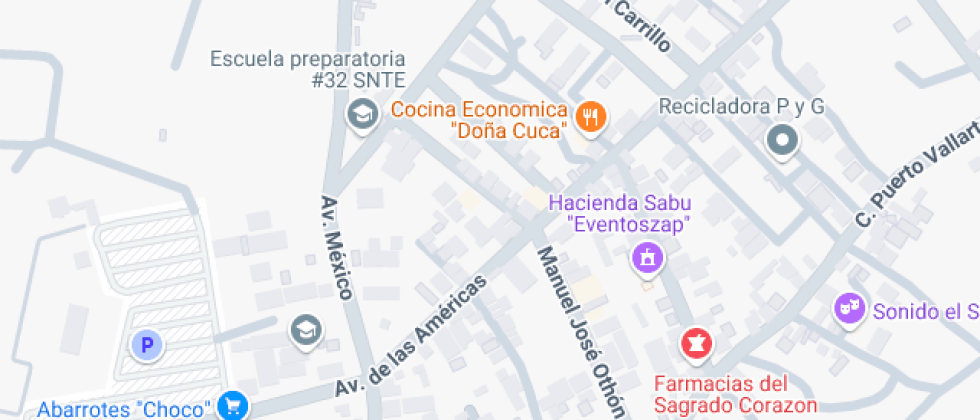Tap the Recicladora P y G pin

coord(782,141)
